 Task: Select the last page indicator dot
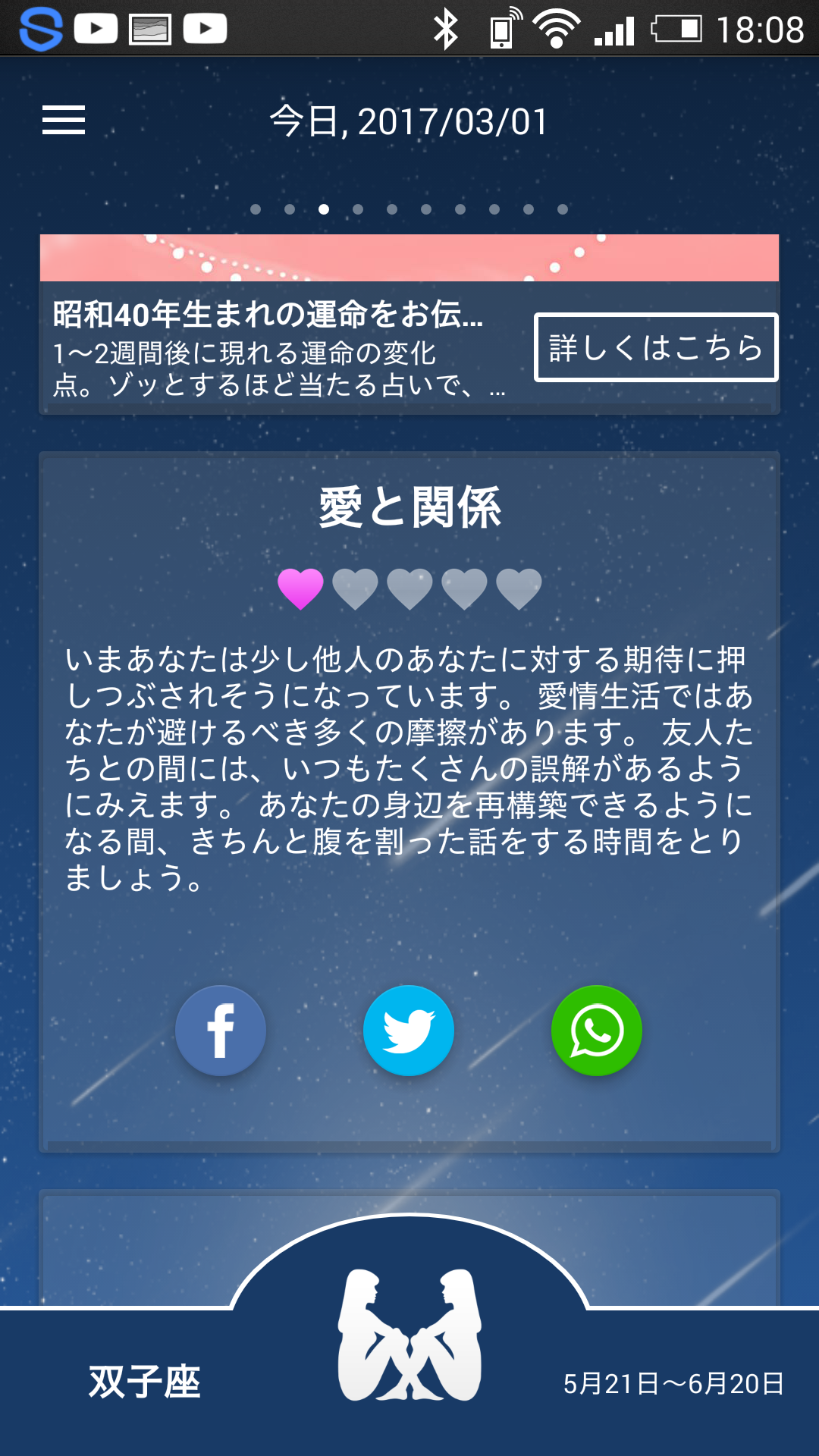563,209
